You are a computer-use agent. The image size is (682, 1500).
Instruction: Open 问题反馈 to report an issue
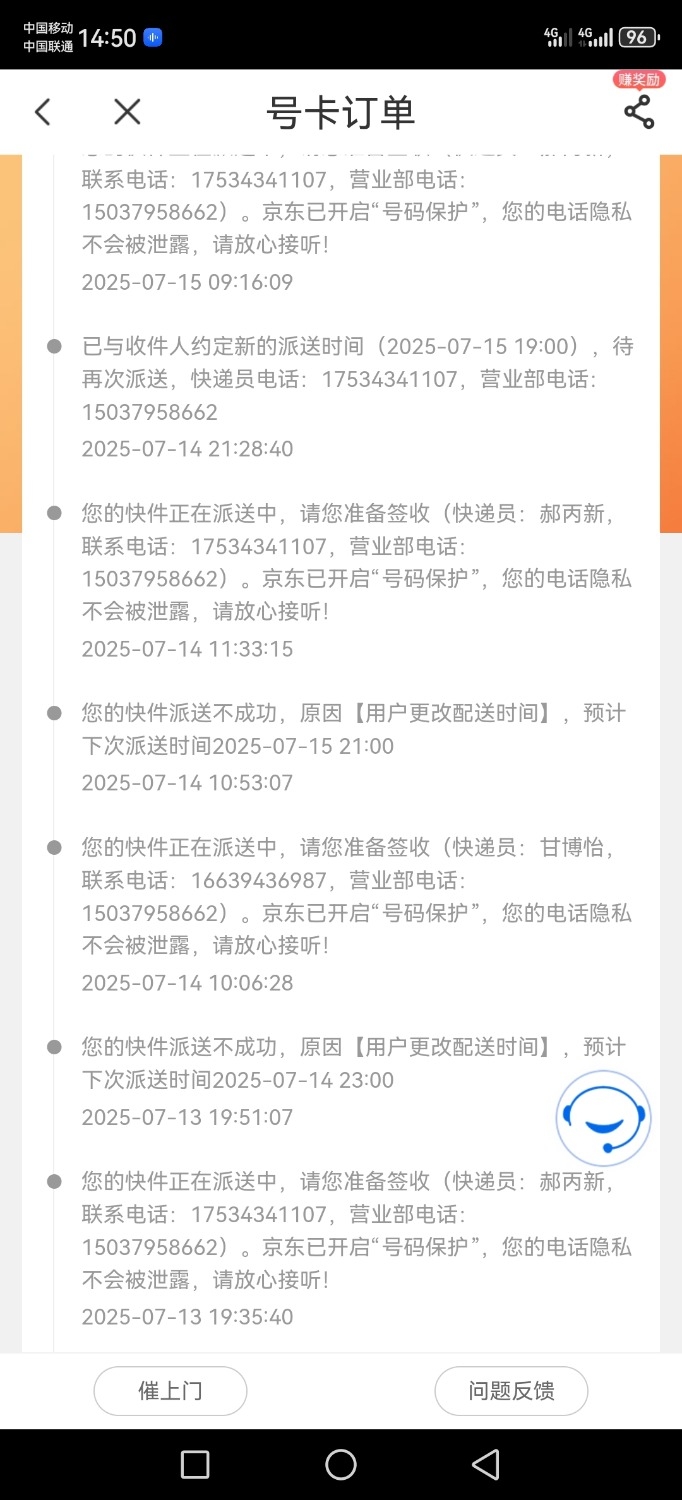(x=511, y=1391)
